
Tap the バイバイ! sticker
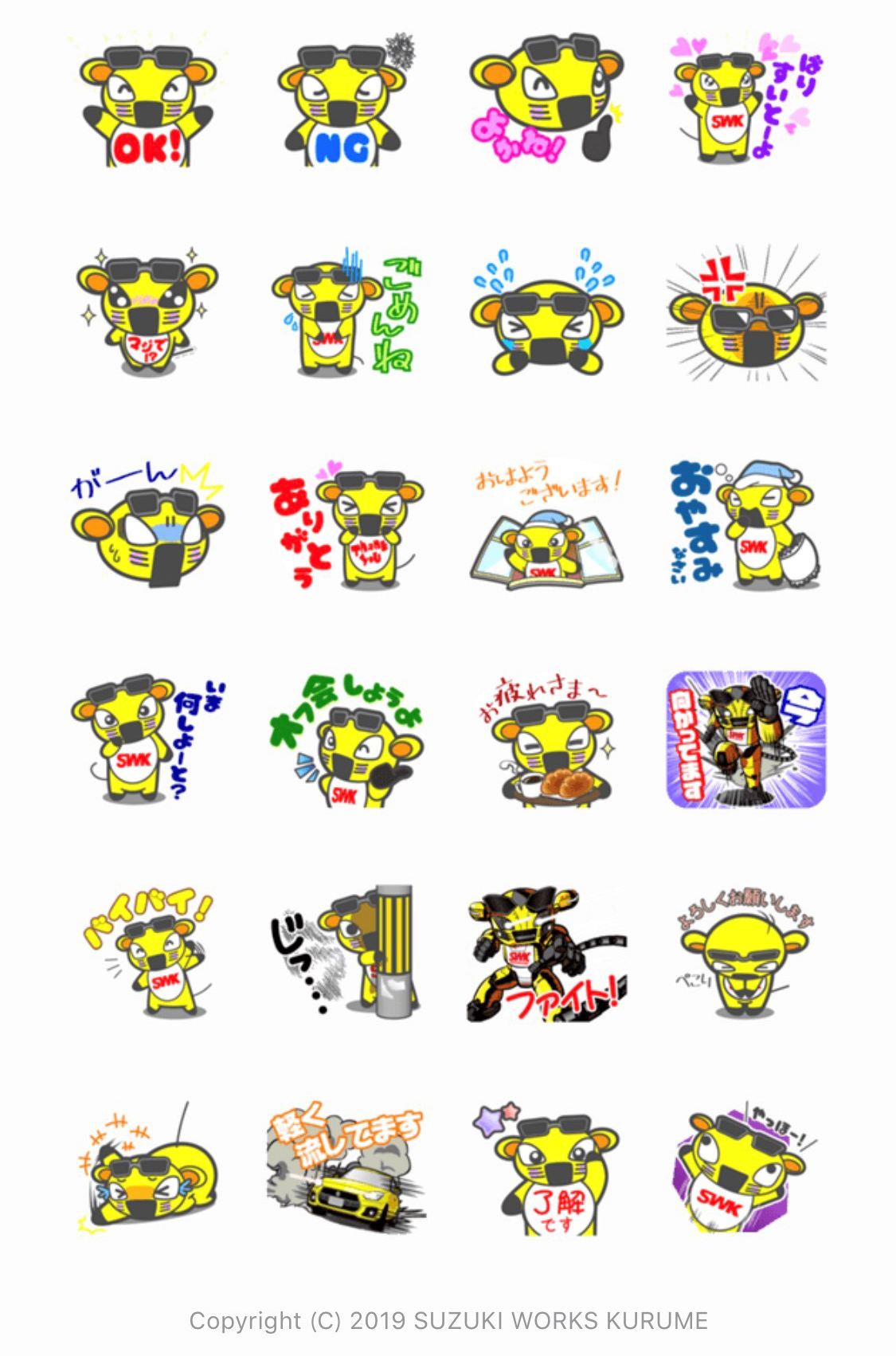click(148, 952)
